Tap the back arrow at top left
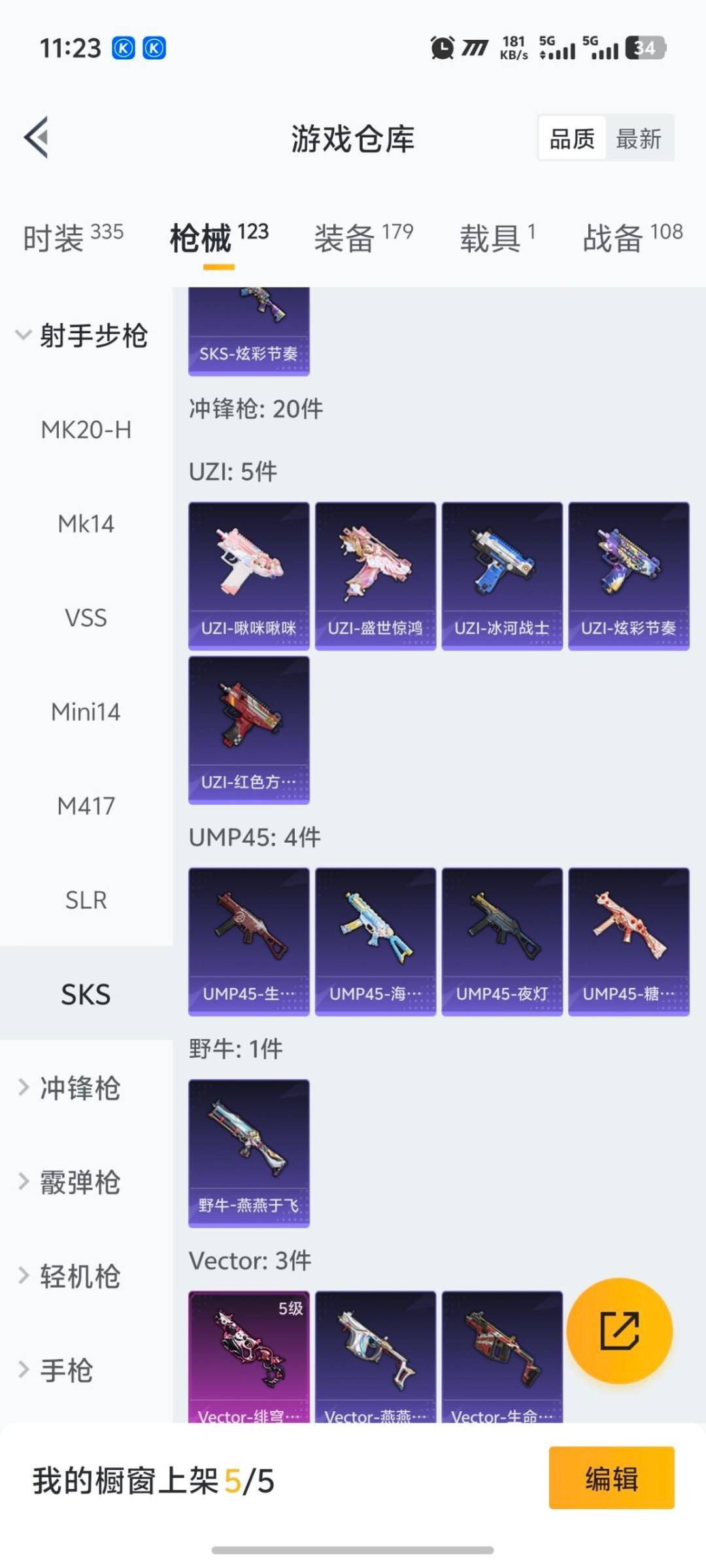 click(37, 137)
